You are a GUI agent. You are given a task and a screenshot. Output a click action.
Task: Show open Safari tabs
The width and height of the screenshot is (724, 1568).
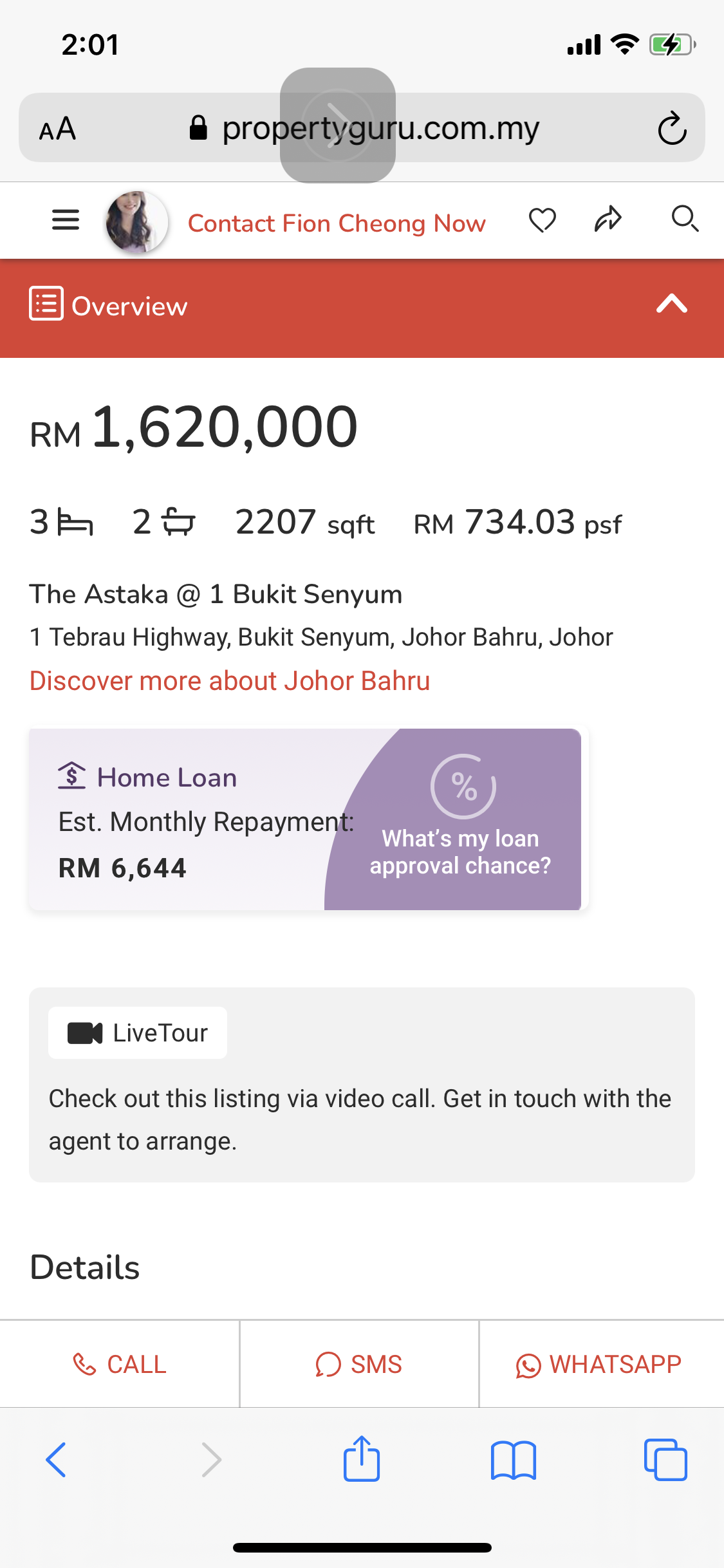(665, 1459)
